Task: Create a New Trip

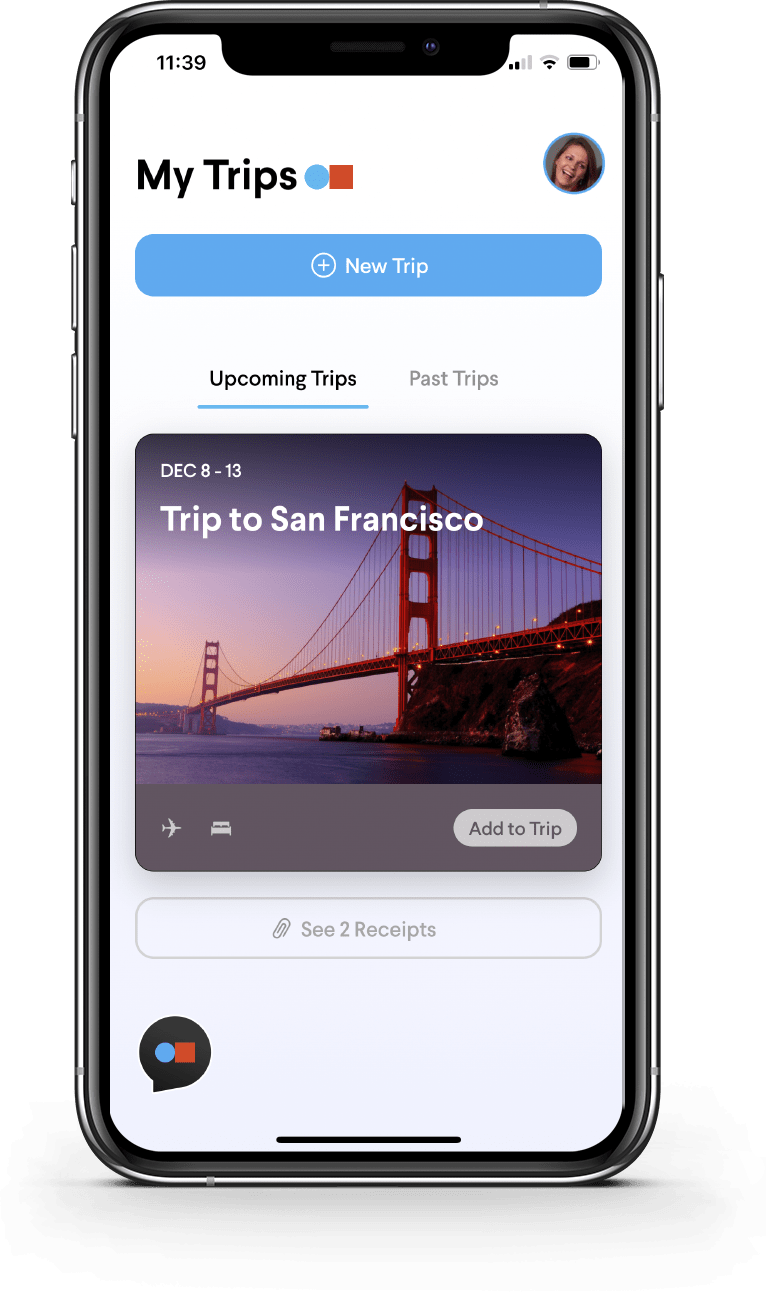Action: coord(368,265)
